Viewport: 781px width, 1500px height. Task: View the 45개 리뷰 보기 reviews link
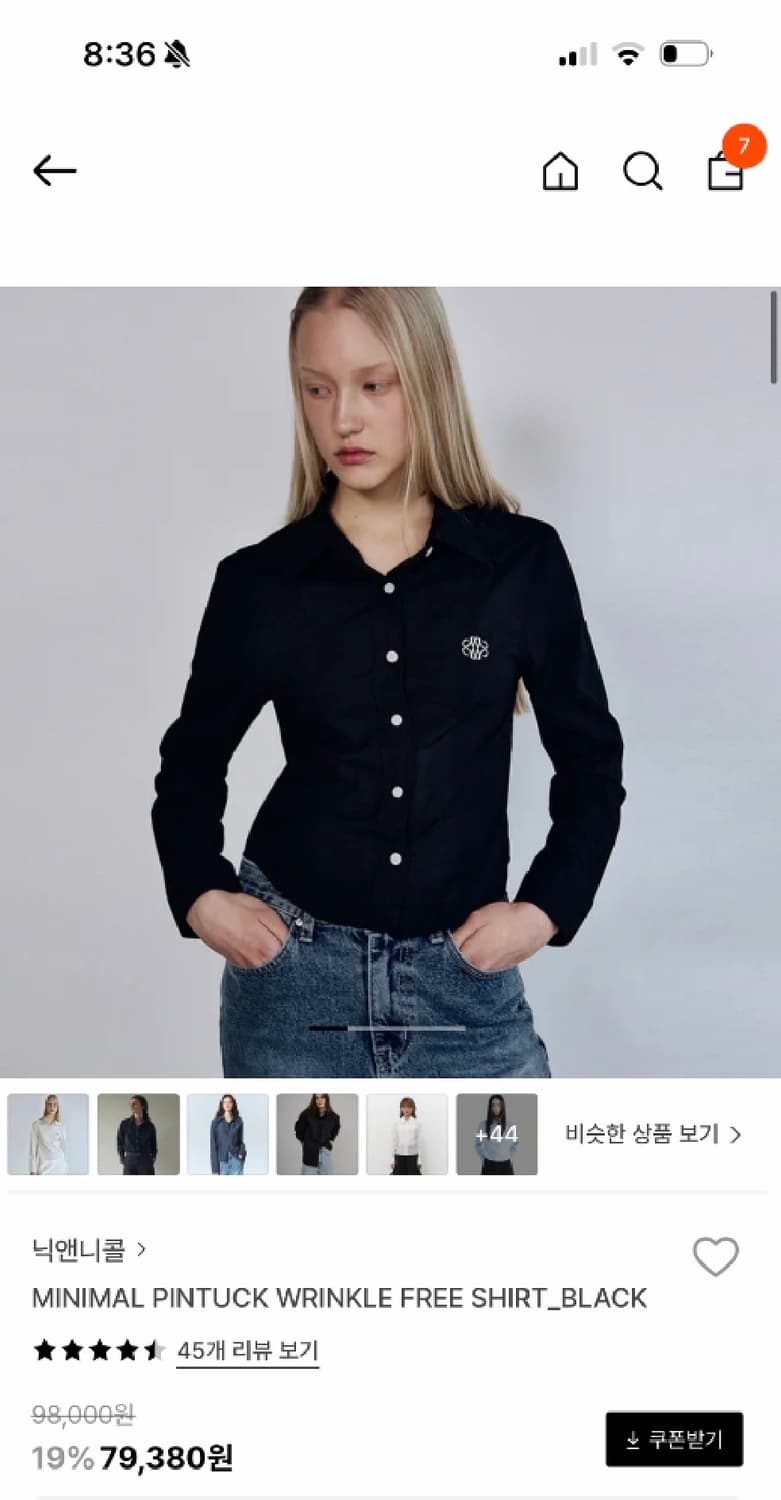click(246, 1350)
